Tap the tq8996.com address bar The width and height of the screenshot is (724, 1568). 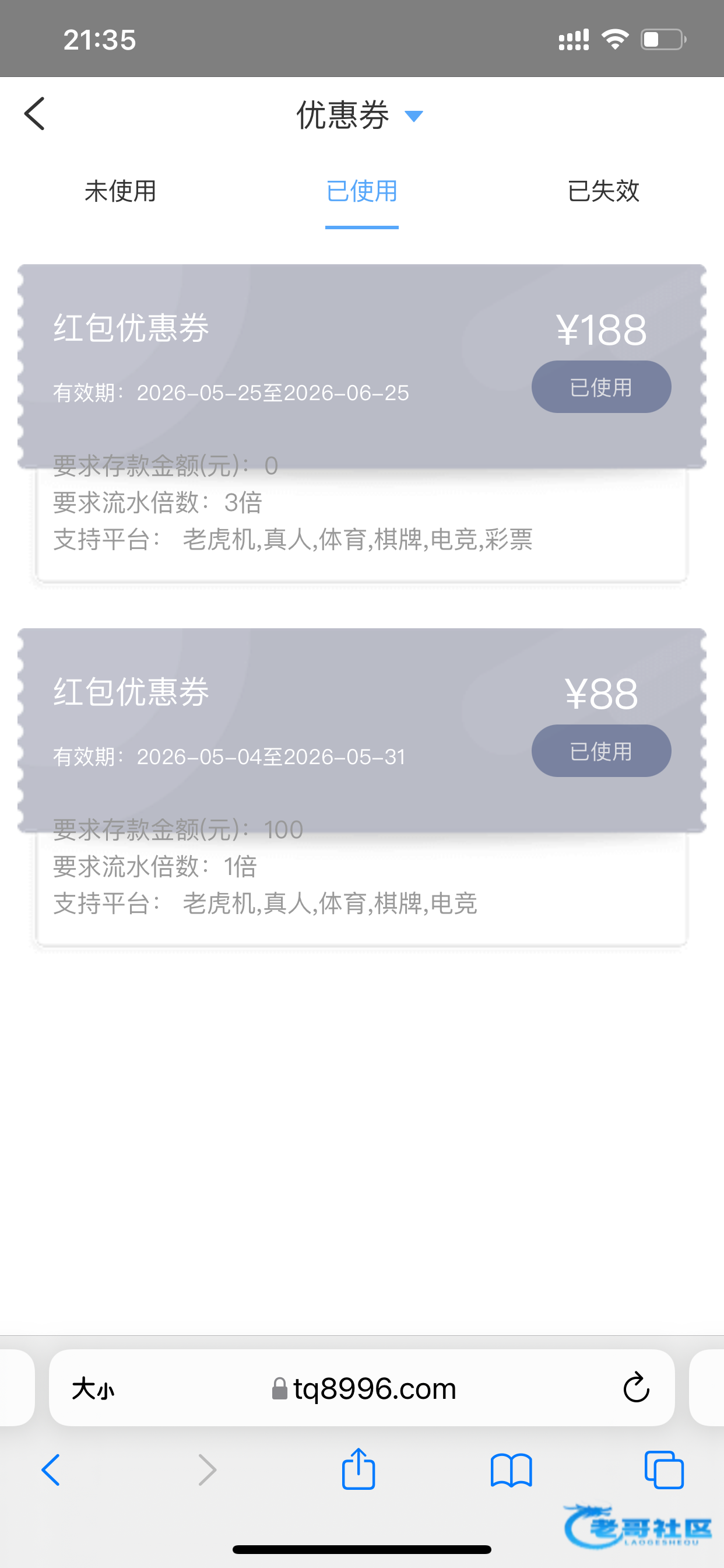pos(363,1389)
